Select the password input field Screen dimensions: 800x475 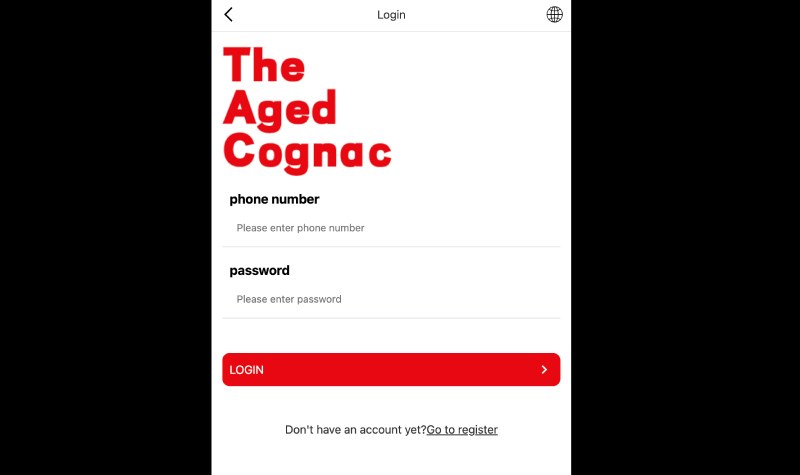(390, 299)
